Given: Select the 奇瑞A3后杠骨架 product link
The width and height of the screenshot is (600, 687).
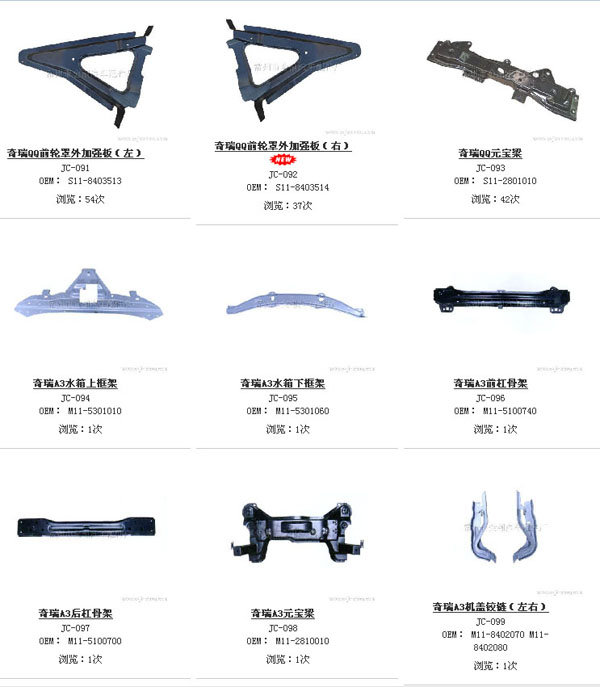Looking at the screenshot, I should [x=75, y=613].
